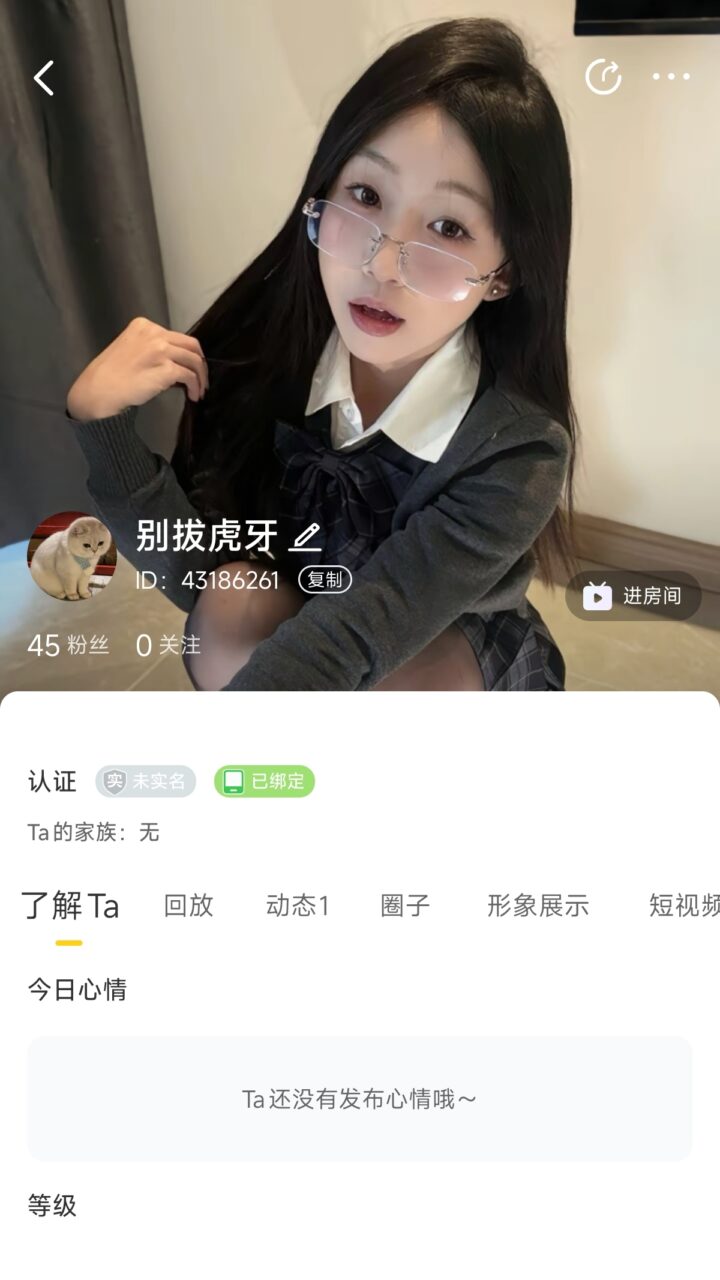Open the three-dot overflow menu
Image resolution: width=720 pixels, height=1280 pixels.
671,77
